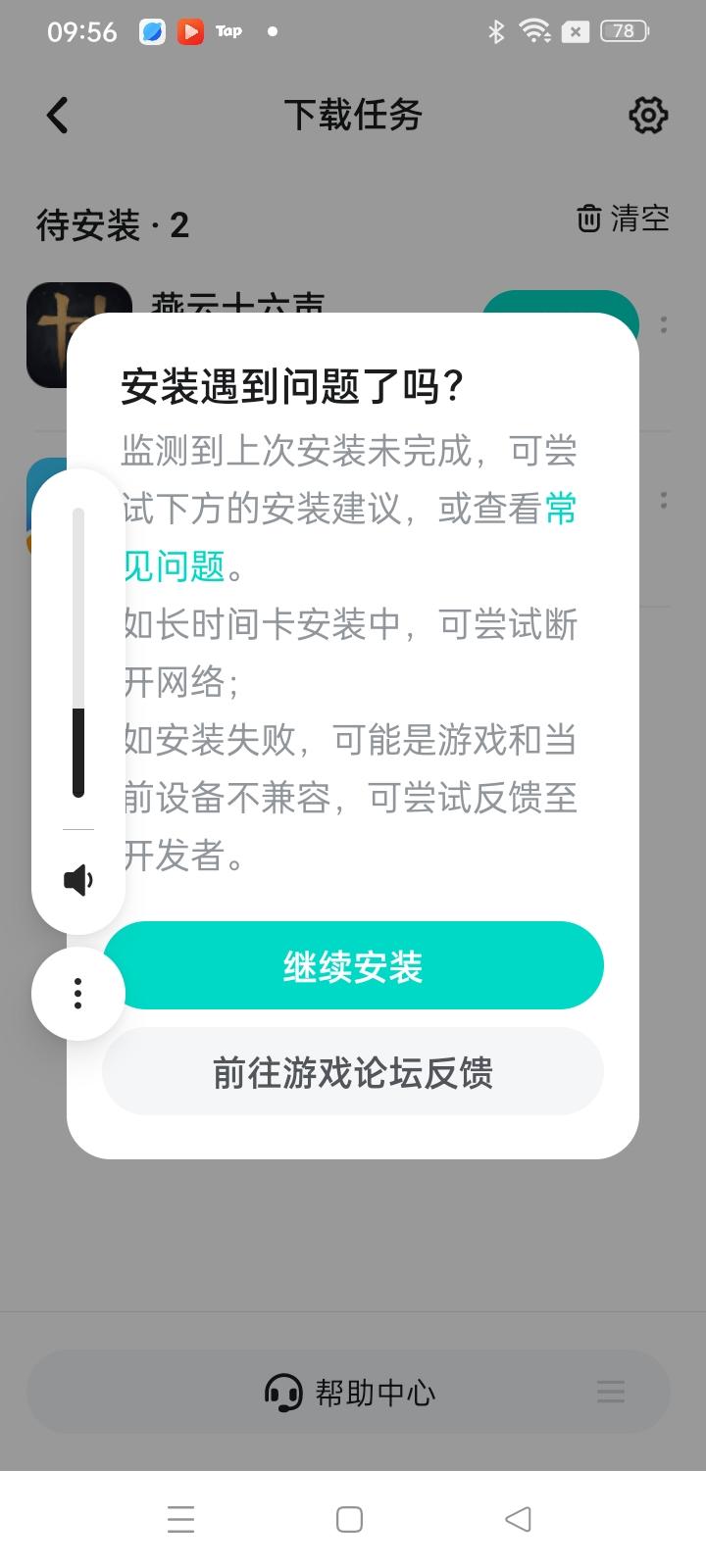Screen dimensions: 706x1568
Task: Tap 继续安装 to continue installing
Action: pos(352,965)
